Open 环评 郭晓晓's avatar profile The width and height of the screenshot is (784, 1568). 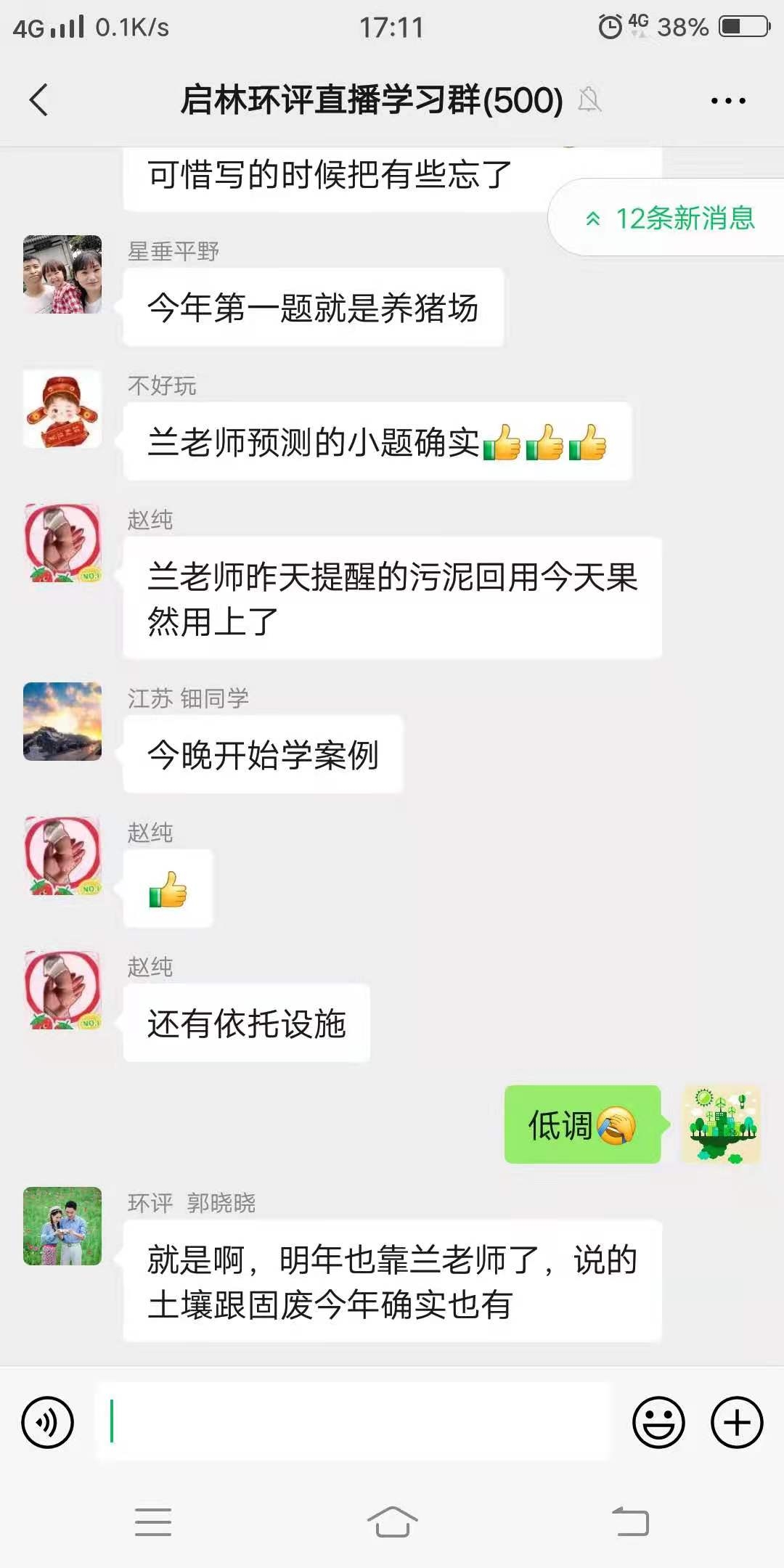pyautogui.click(x=62, y=1226)
